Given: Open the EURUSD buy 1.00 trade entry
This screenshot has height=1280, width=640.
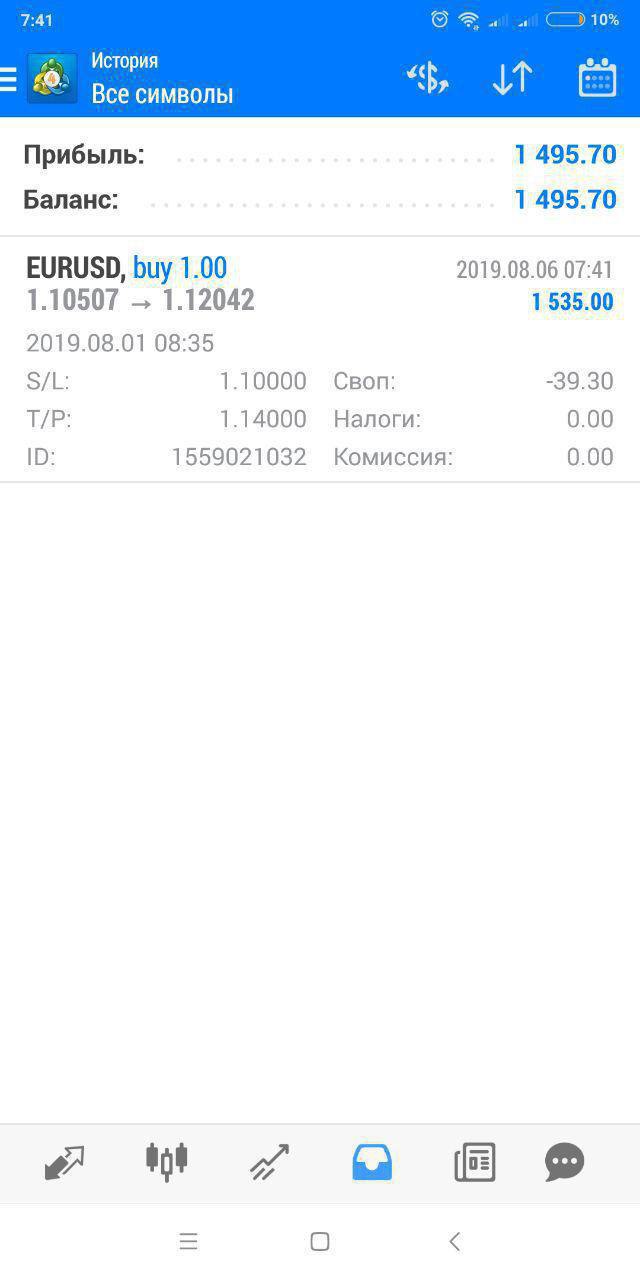Looking at the screenshot, I should (x=320, y=360).
